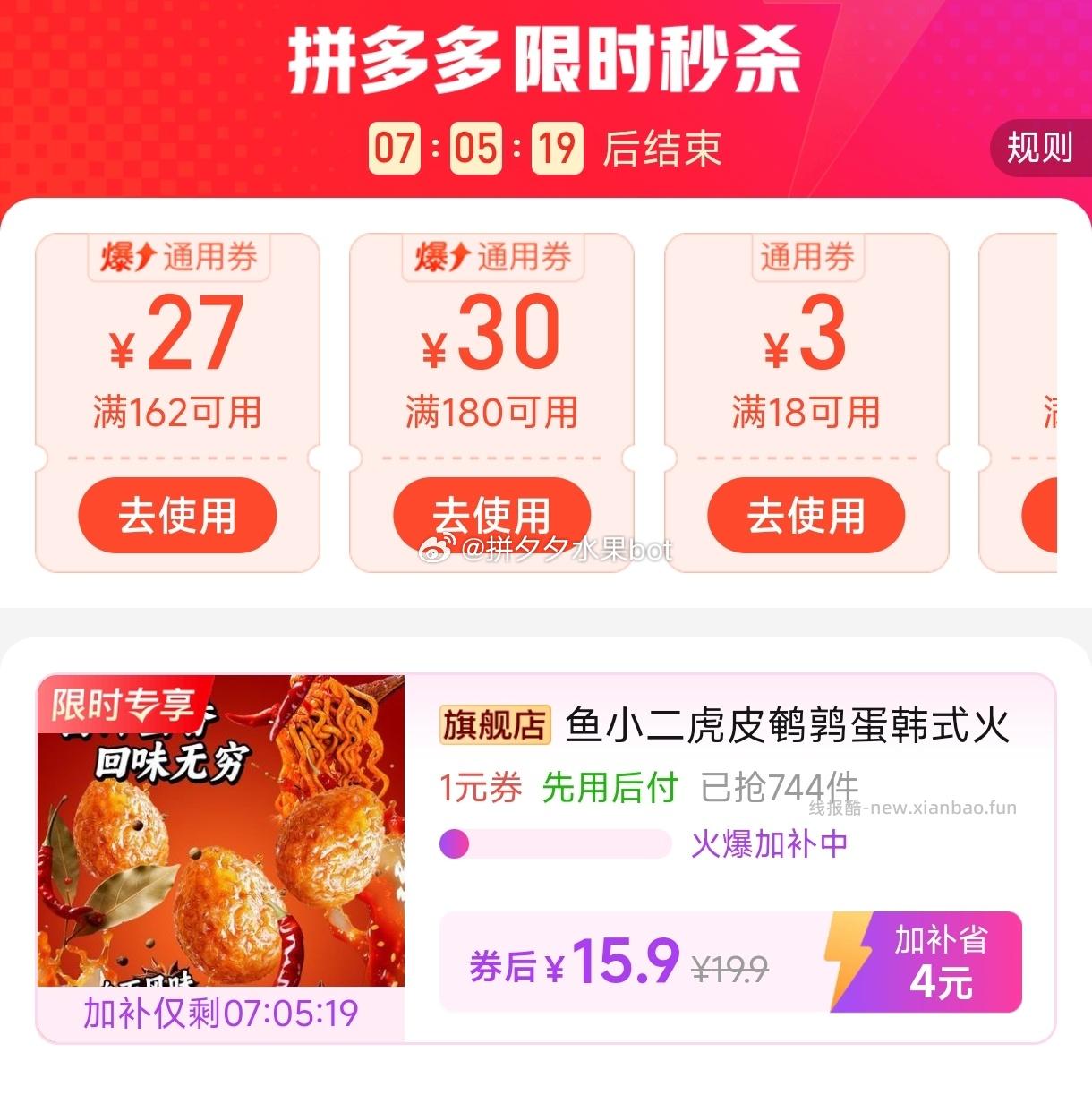Open the 规则 rules page
Screen dimensions: 1092x1095
coord(1041,149)
